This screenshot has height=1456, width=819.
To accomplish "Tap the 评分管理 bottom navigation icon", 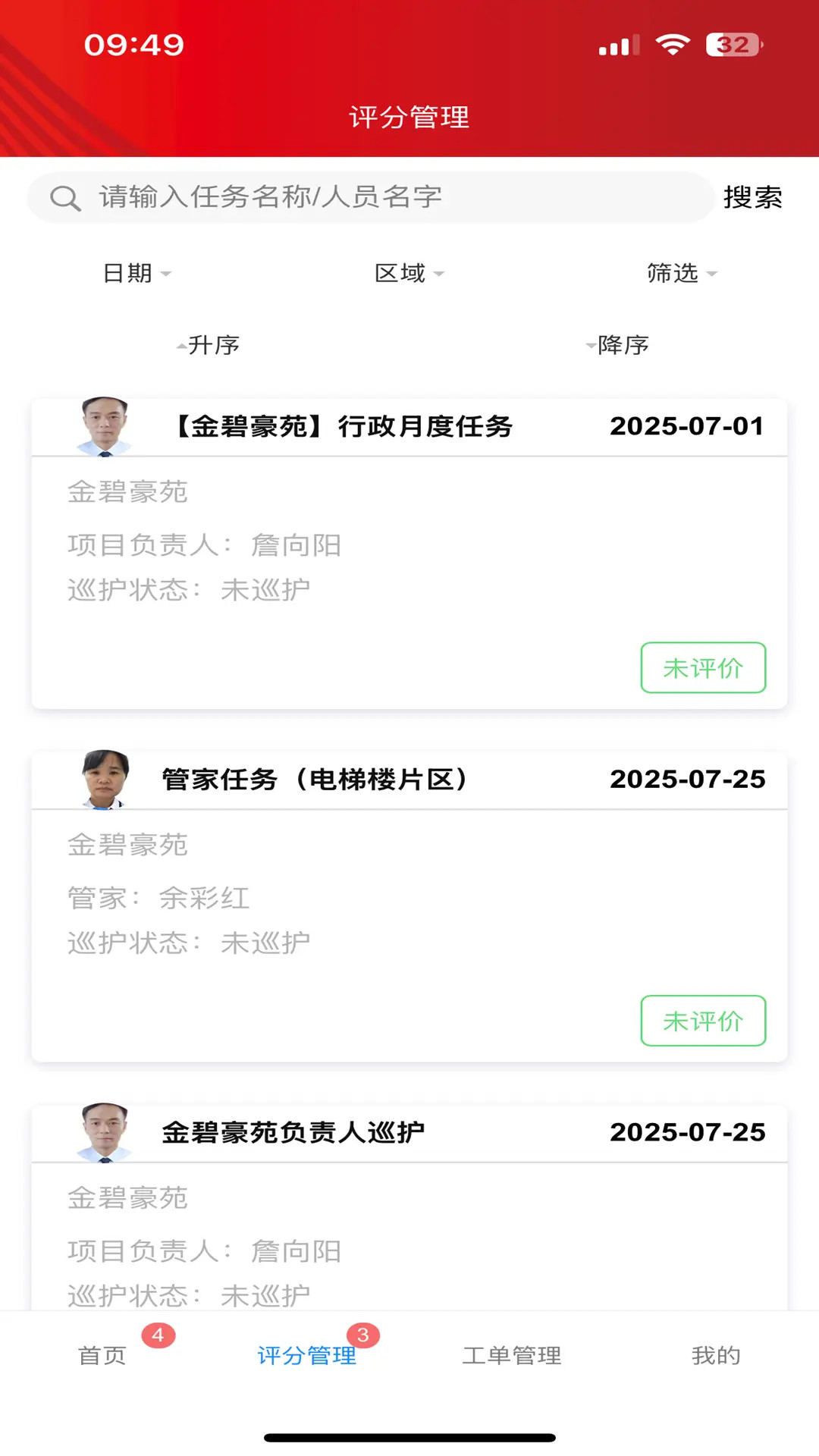I will point(306,1357).
